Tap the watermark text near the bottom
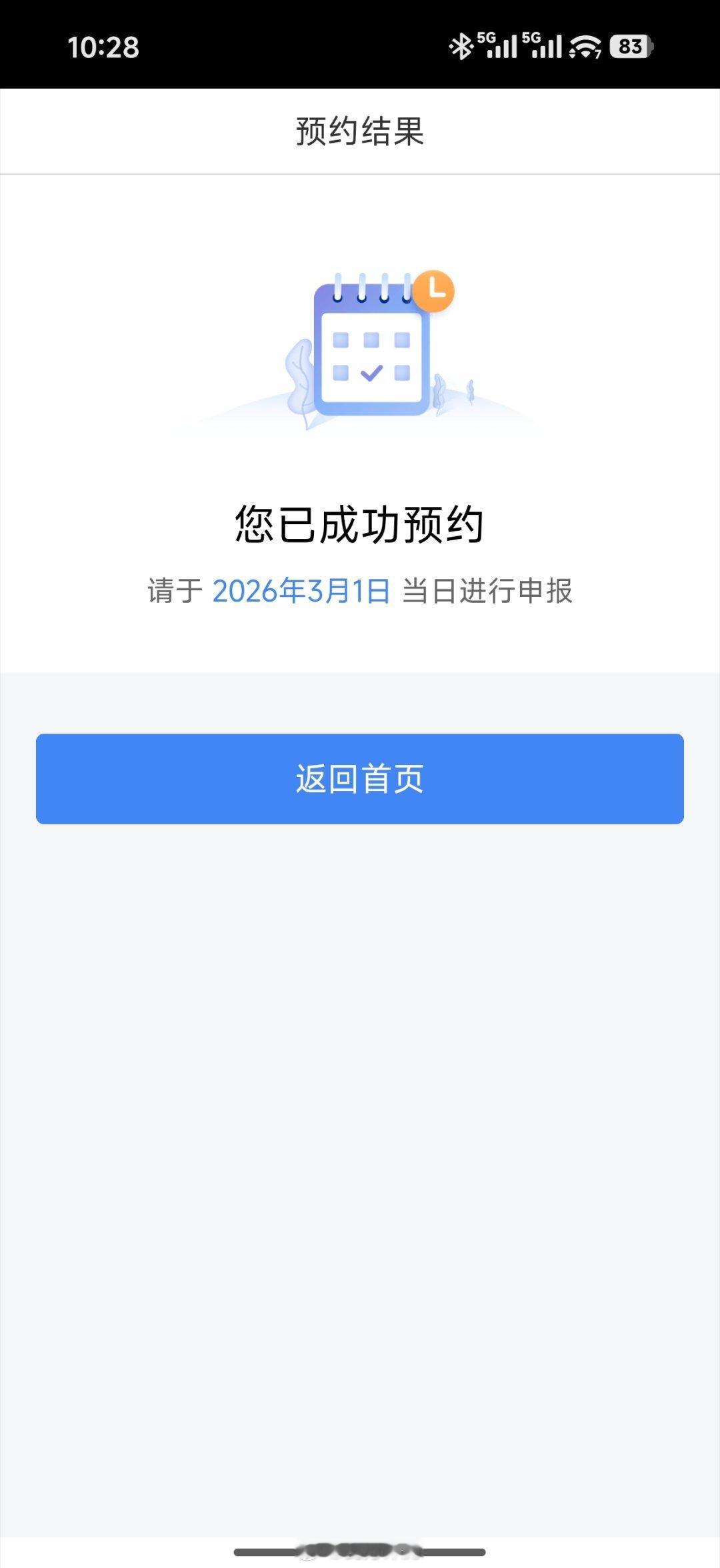Image resolution: width=720 pixels, height=1568 pixels. (360, 1549)
